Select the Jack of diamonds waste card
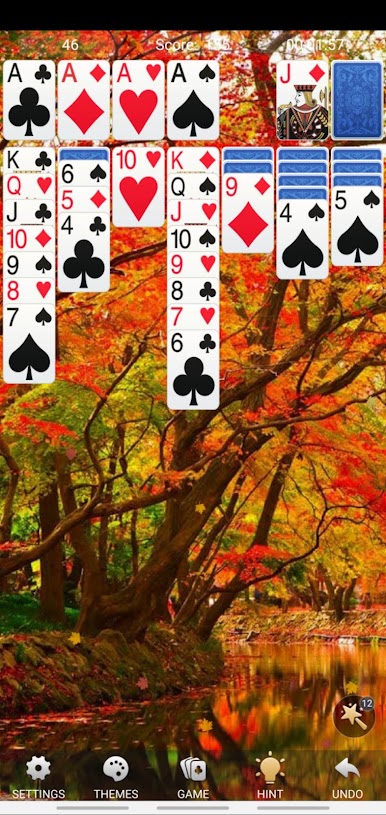The height and width of the screenshot is (815, 386). pyautogui.click(x=302, y=100)
